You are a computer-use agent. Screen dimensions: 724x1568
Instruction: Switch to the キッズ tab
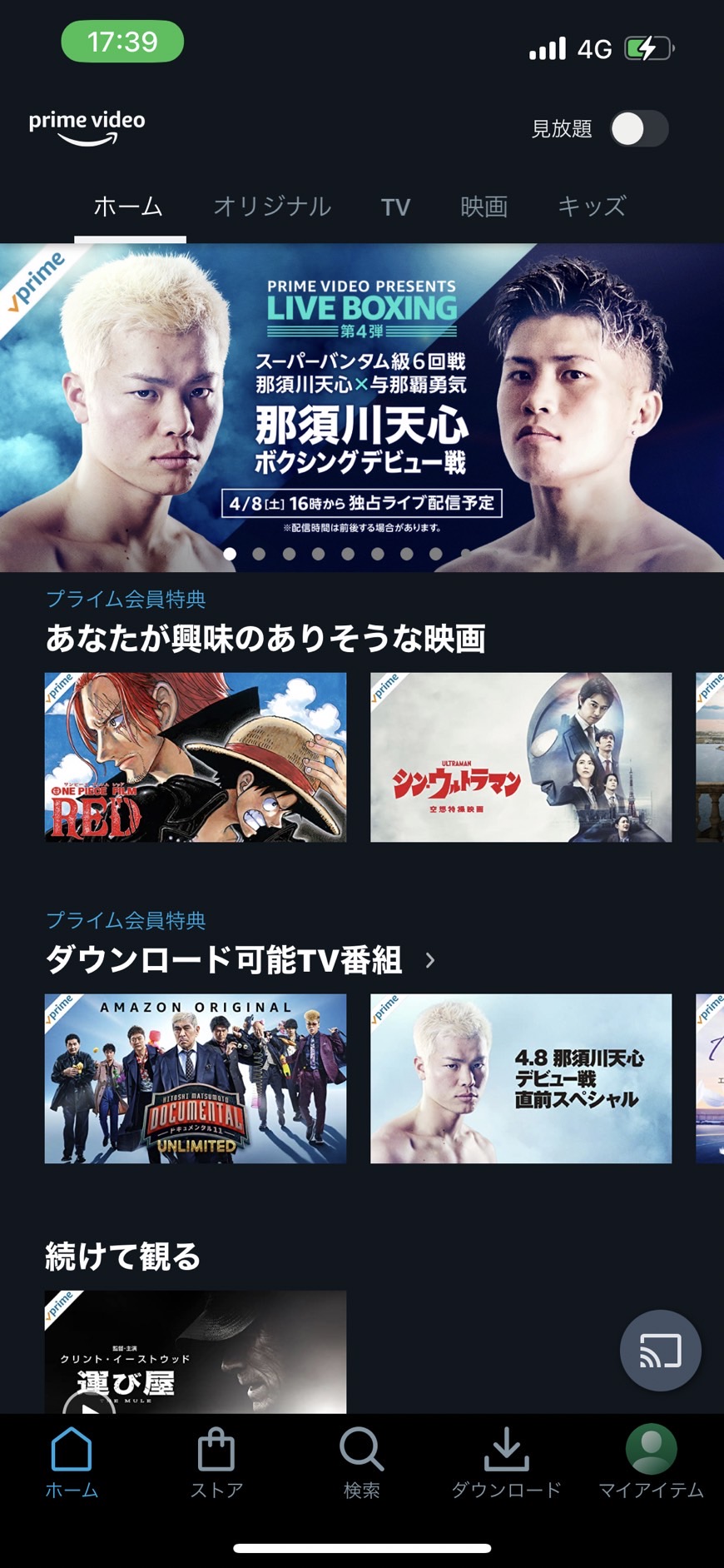(x=592, y=207)
